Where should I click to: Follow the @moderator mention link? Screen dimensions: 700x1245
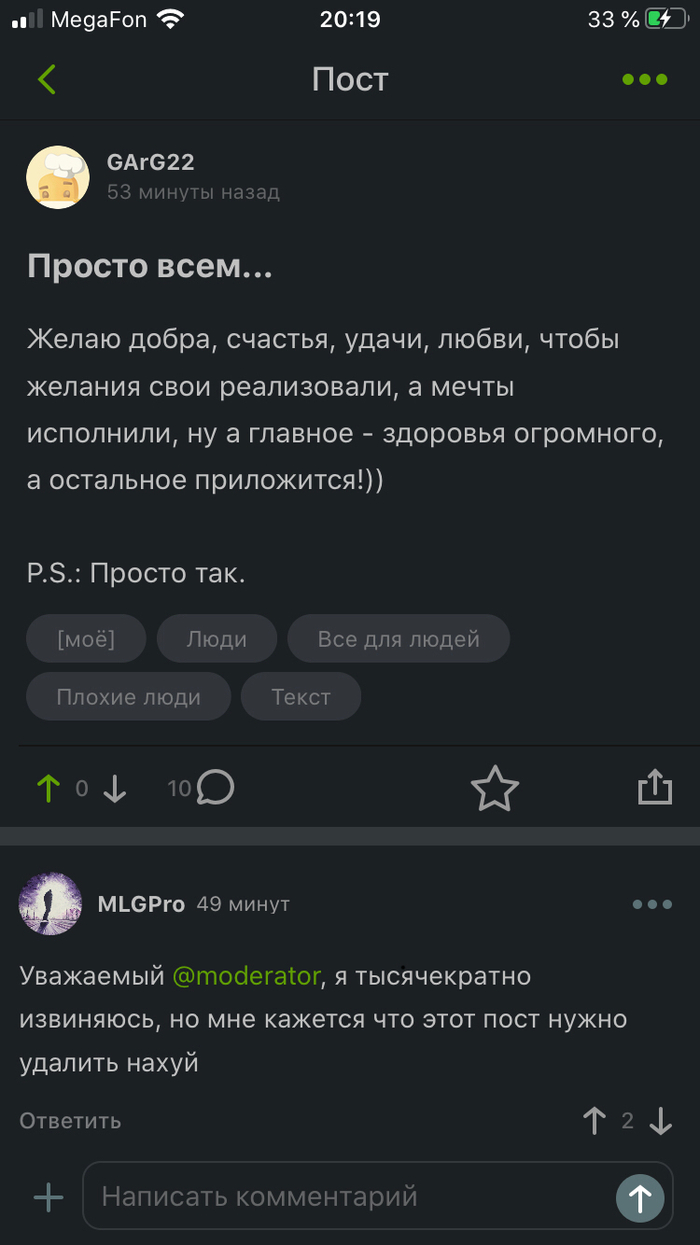coord(247,976)
